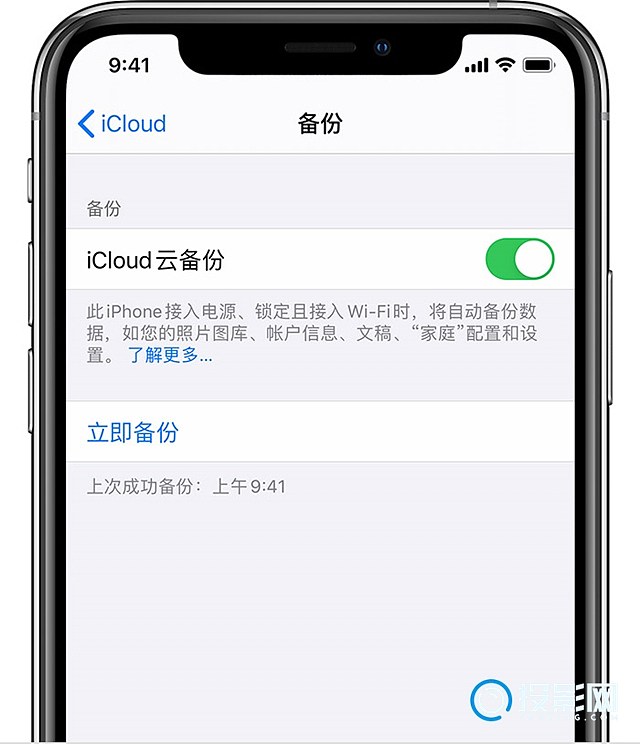
Task: Turn off the iCloud云备份 switch
Action: tap(519, 259)
